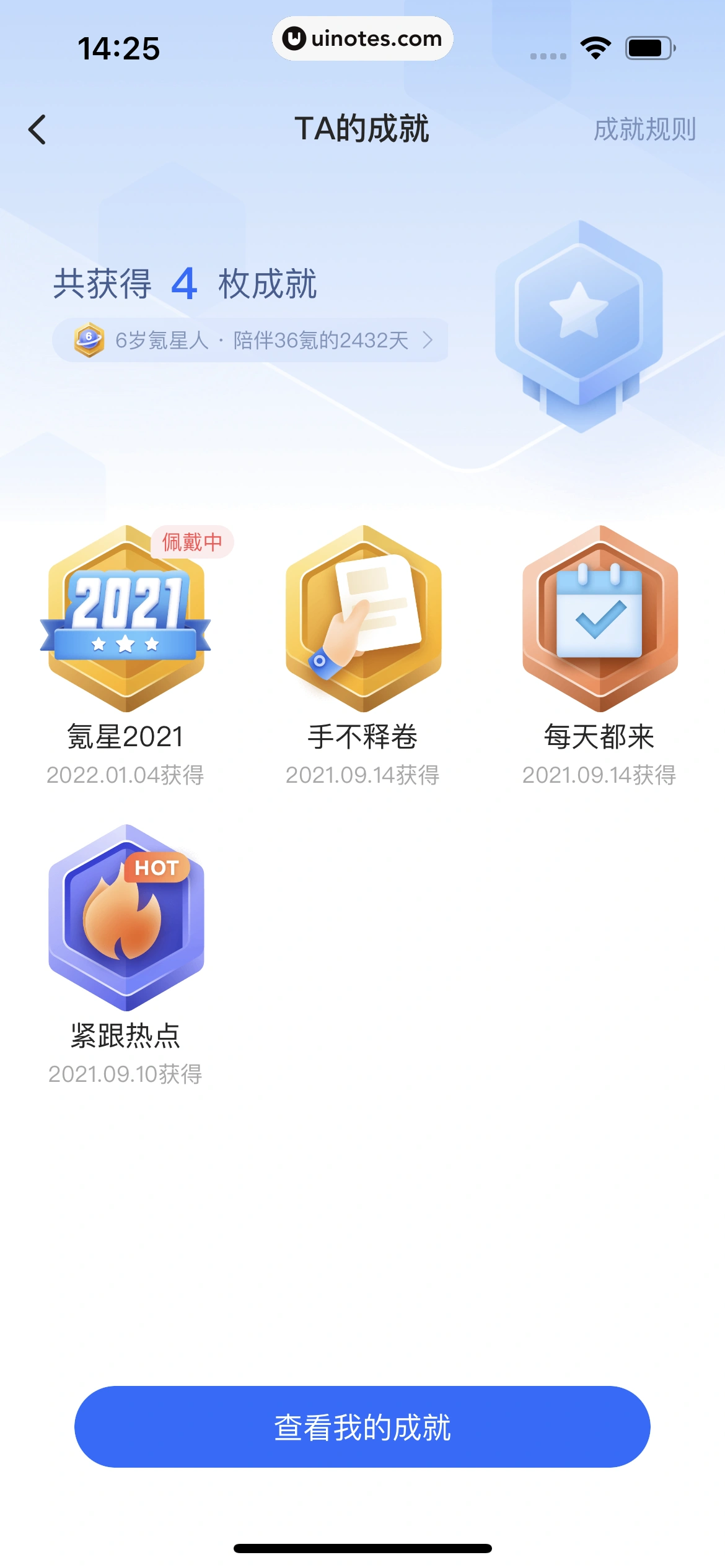Click the 6岁氪星人 anniversary medal icon
Viewport: 725px width, 1568px height.
(x=87, y=339)
